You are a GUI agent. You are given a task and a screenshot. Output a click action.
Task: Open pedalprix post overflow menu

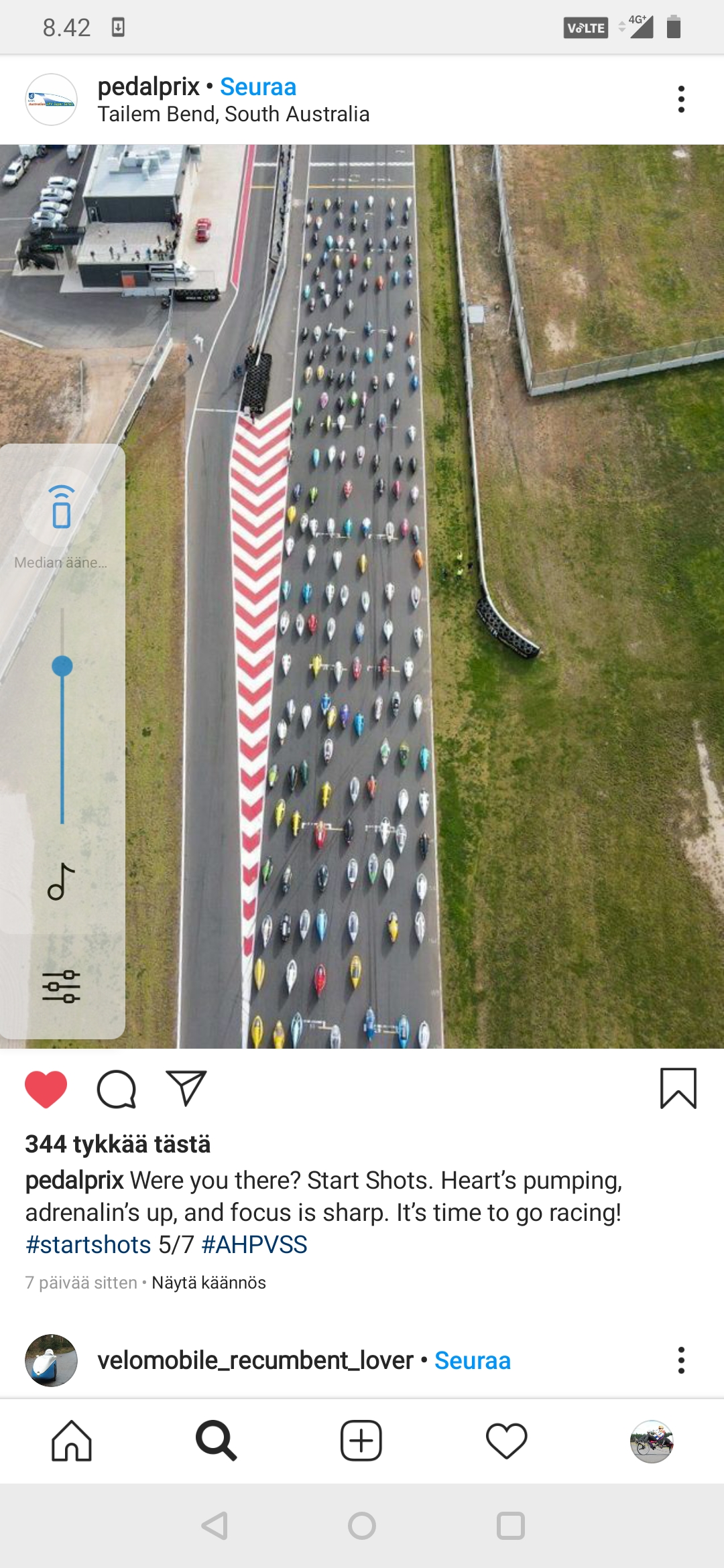(681, 99)
